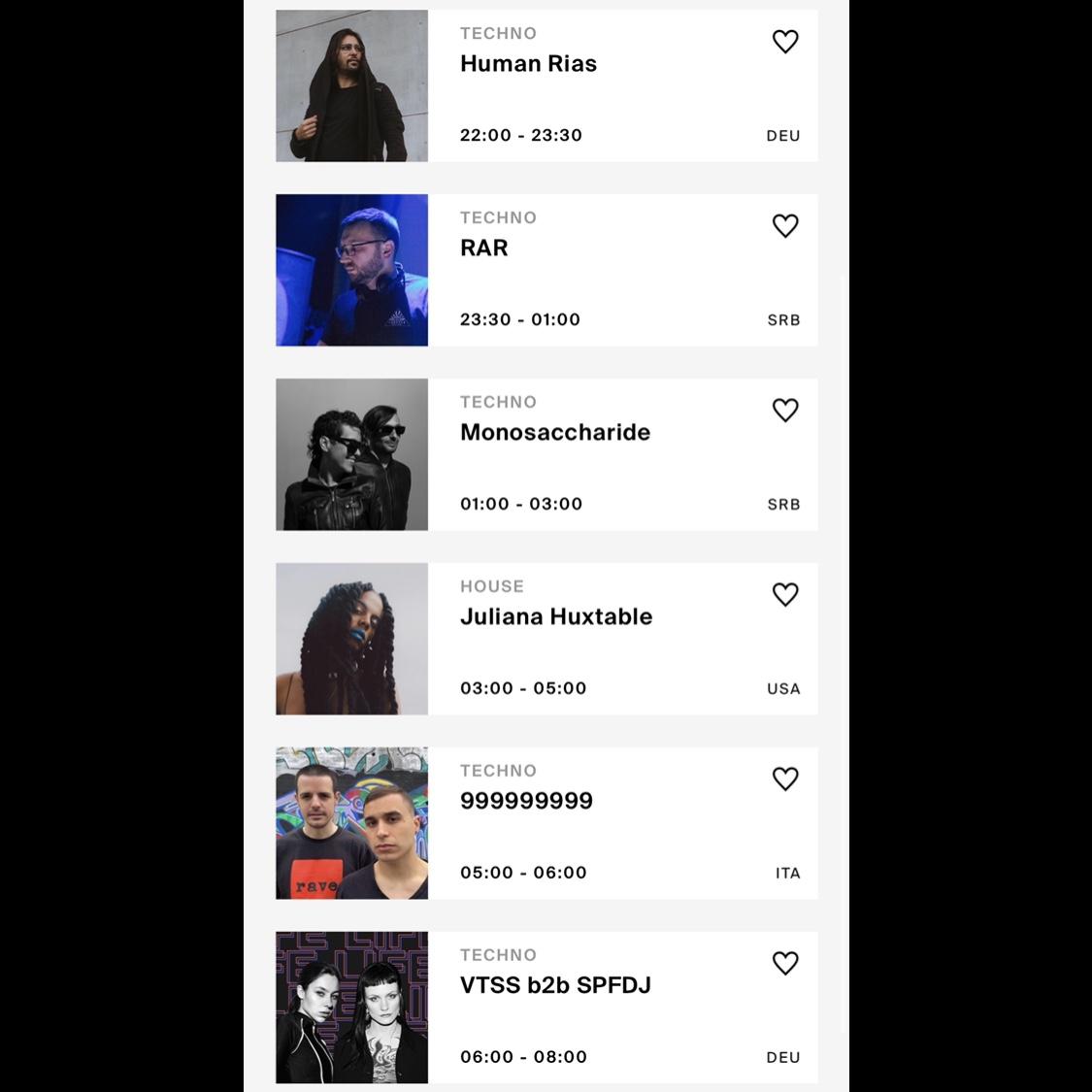Screen dimensions: 1092x1092
Task: Like Monosaccharide's 01:00 set
Action: coord(784,411)
